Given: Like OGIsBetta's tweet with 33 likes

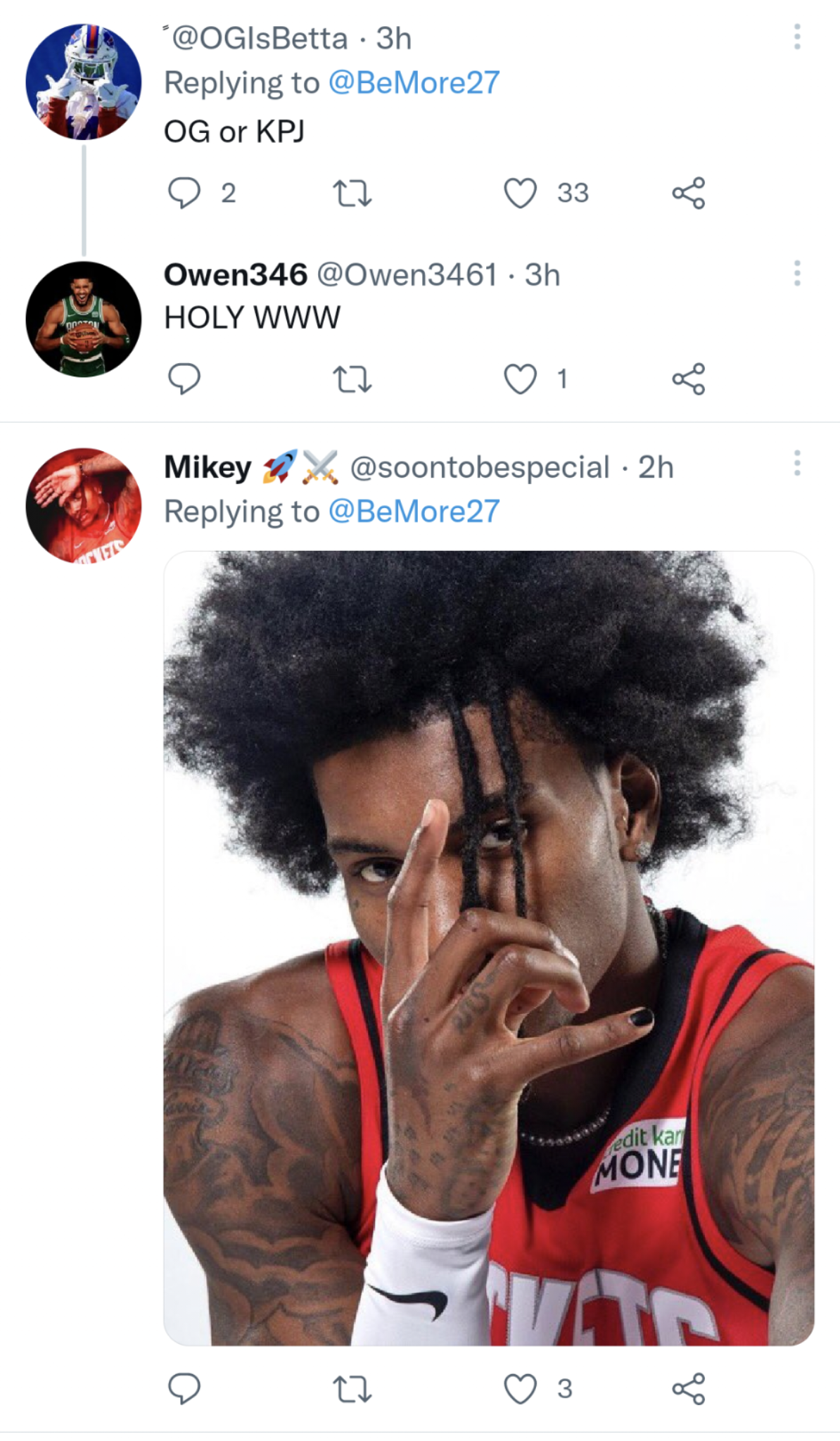Looking at the screenshot, I should click(x=521, y=193).
